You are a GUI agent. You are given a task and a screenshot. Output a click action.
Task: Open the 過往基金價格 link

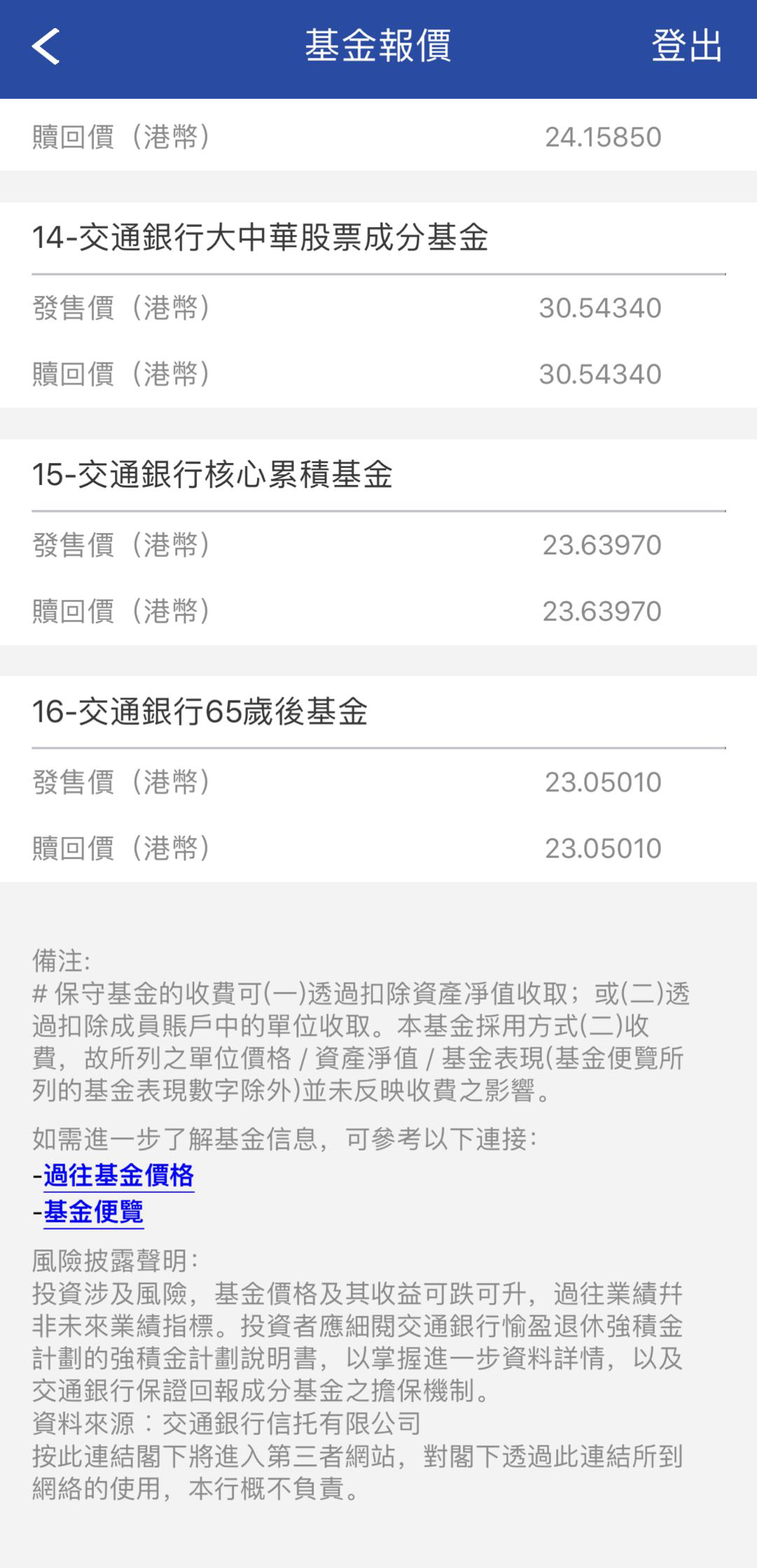tap(118, 1175)
